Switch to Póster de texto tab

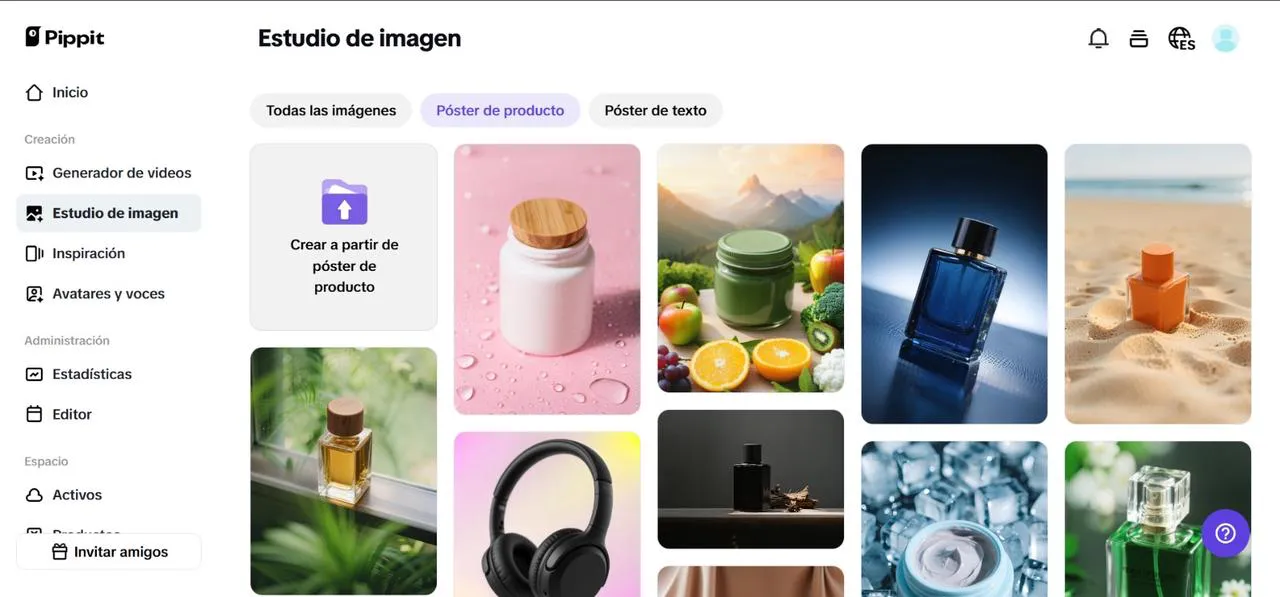pyautogui.click(x=655, y=110)
